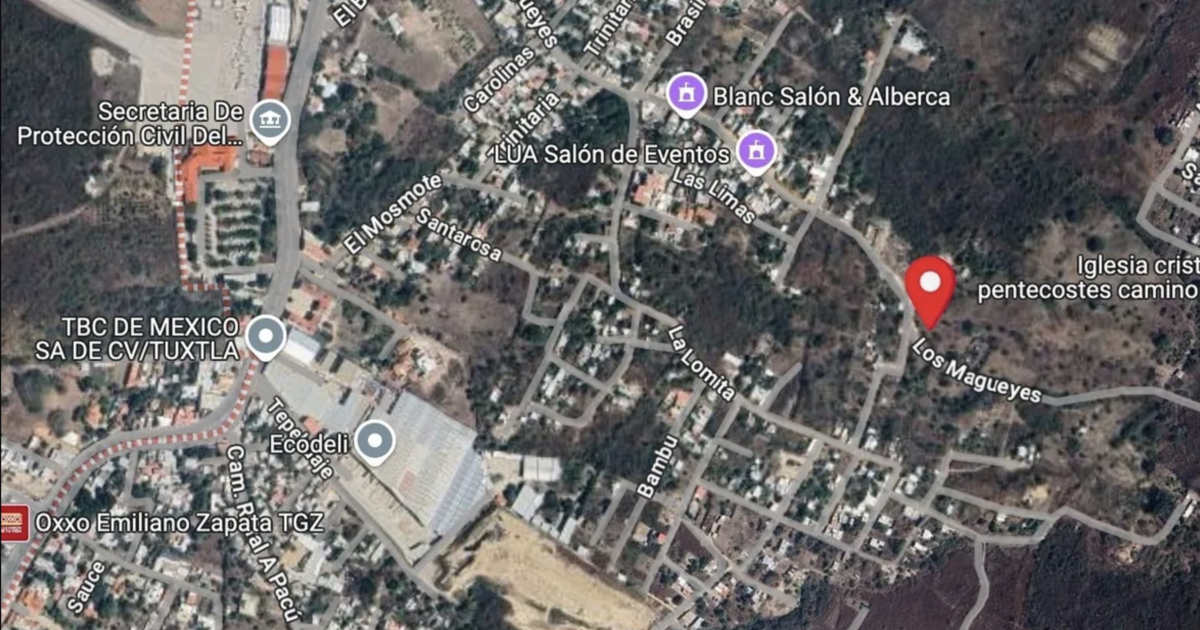Viewport: 1200px width, 630px height.
Task: Tap the Secretaria De Protección Civil marker
Action: click(x=269, y=121)
